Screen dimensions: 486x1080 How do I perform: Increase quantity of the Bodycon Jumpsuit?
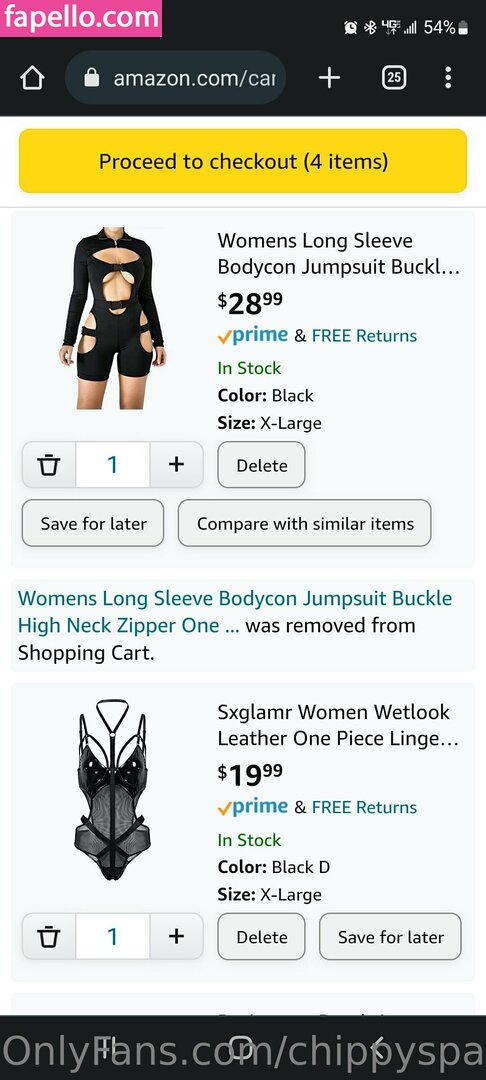176,465
